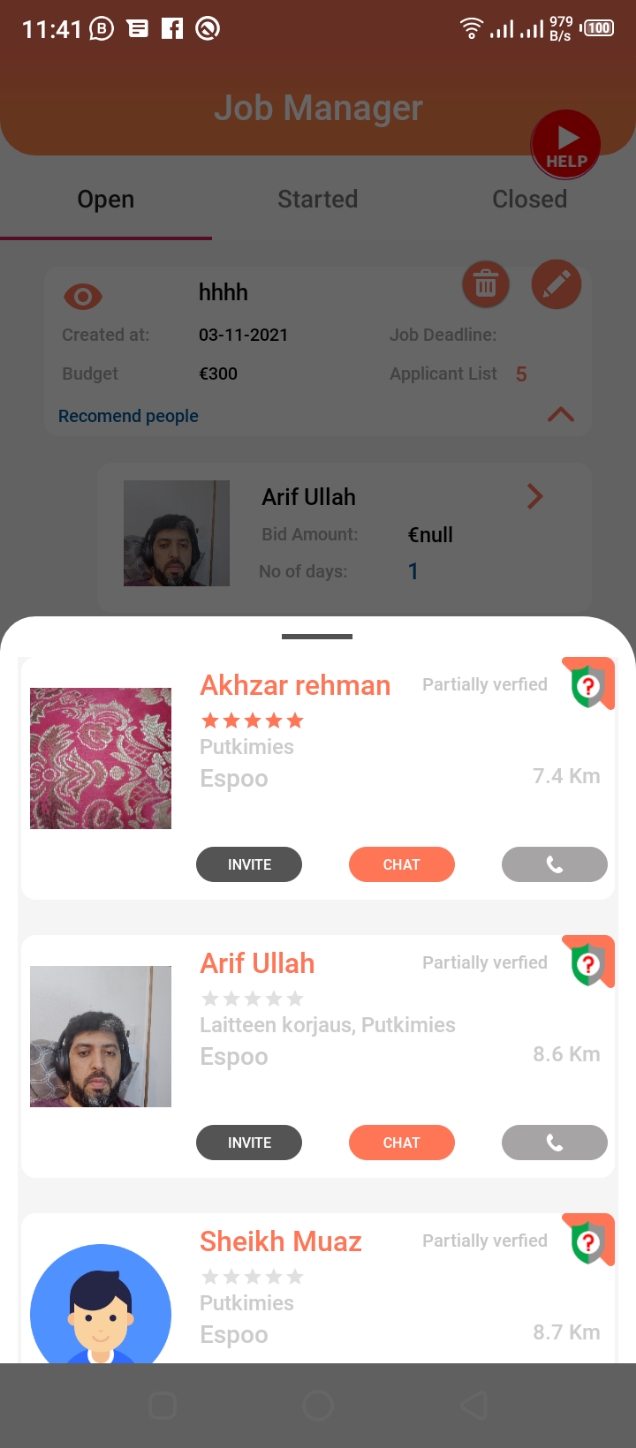Call Akhzar rehman
The image size is (636, 1448).
pos(554,864)
